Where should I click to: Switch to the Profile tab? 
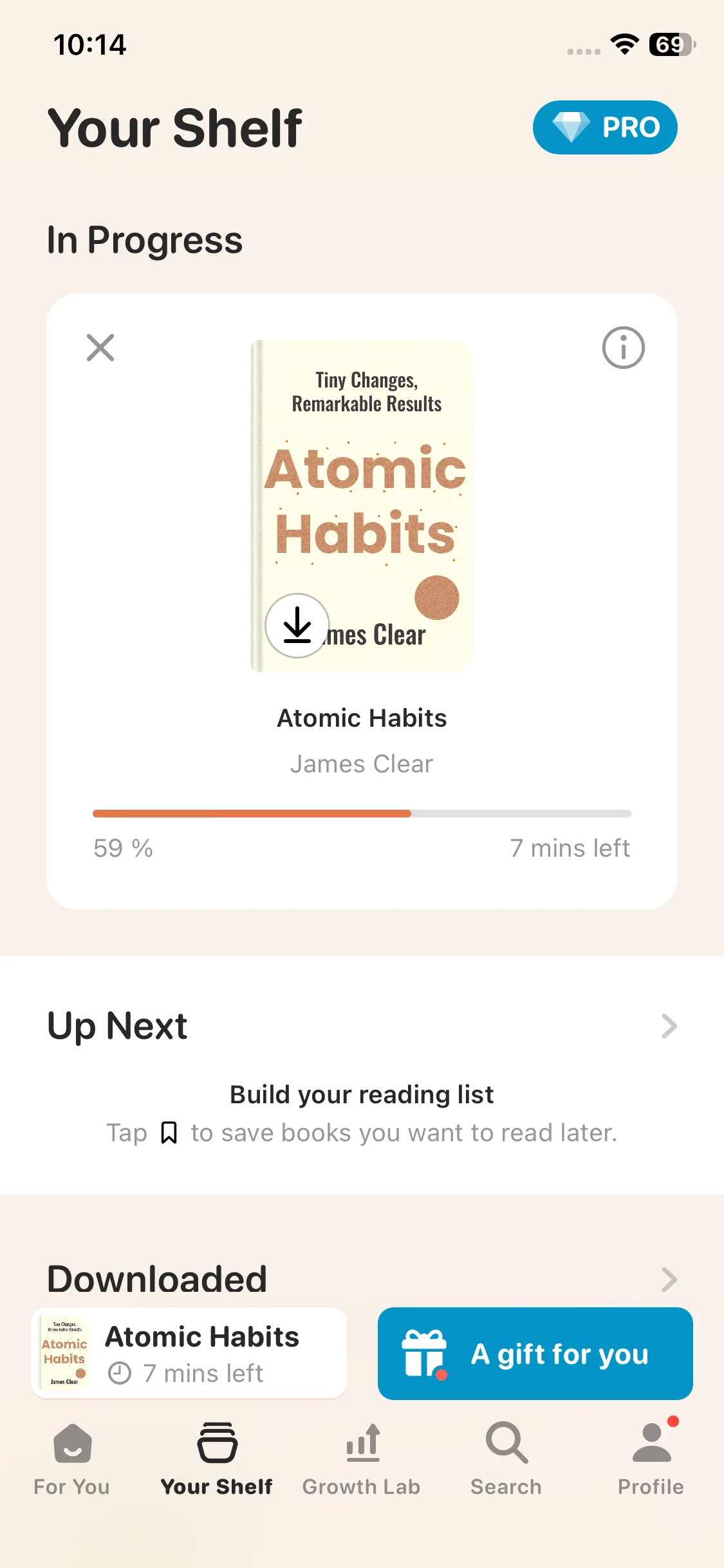coord(651,1460)
